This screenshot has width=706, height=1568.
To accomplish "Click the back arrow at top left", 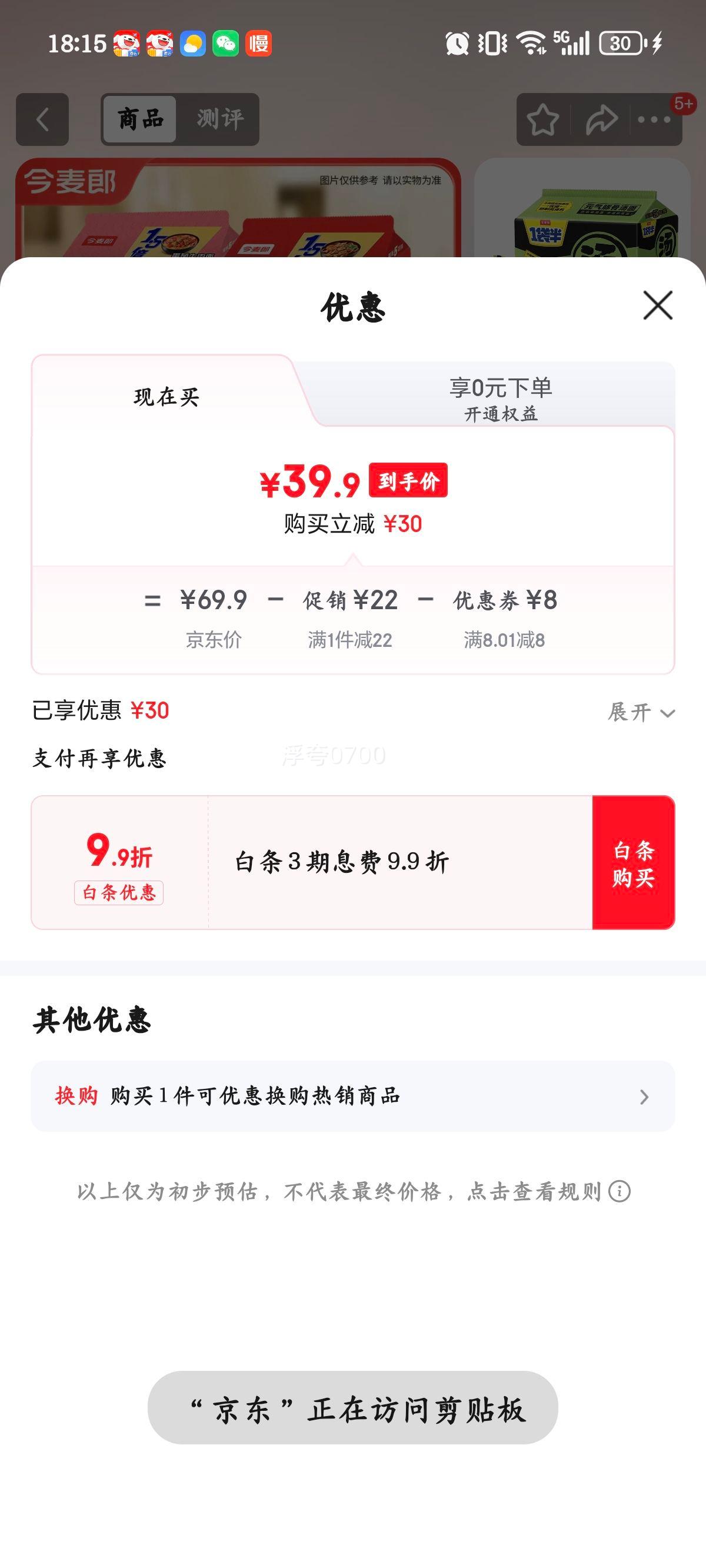I will (x=41, y=119).
